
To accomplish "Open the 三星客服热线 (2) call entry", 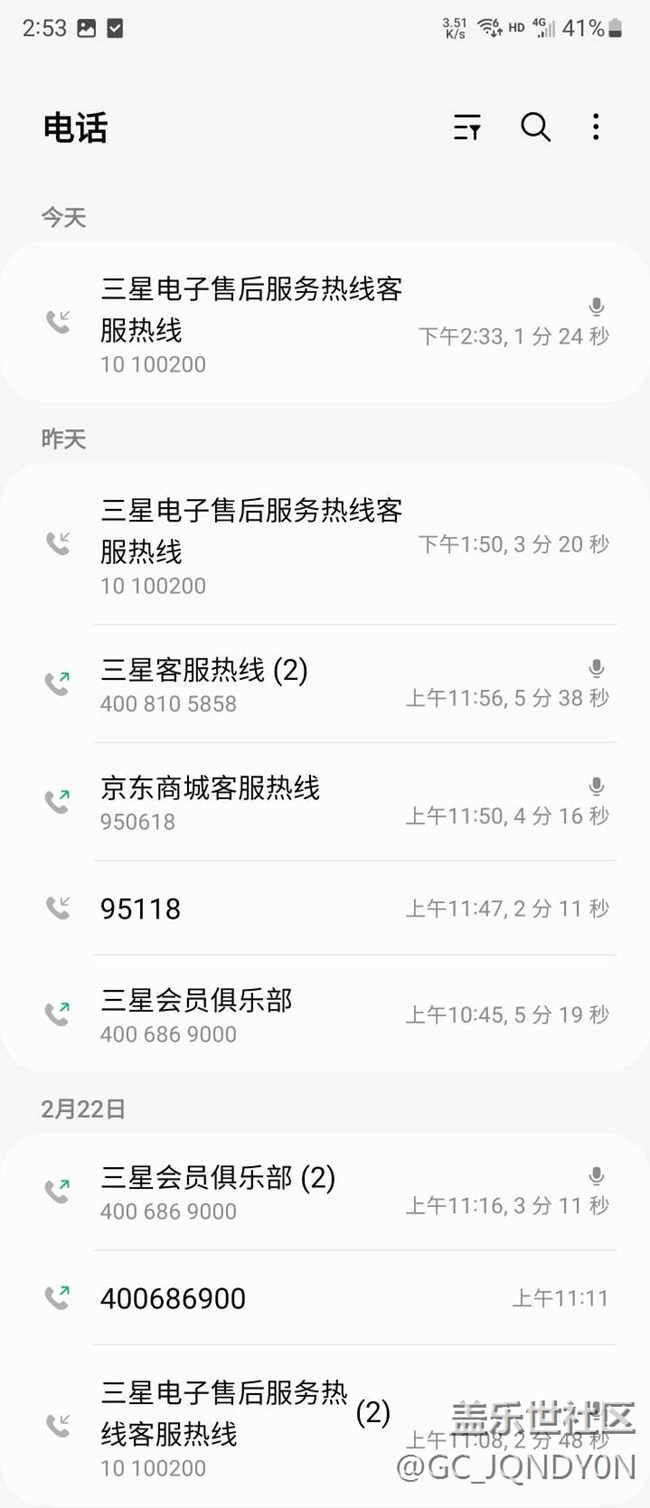I will tap(325, 685).
